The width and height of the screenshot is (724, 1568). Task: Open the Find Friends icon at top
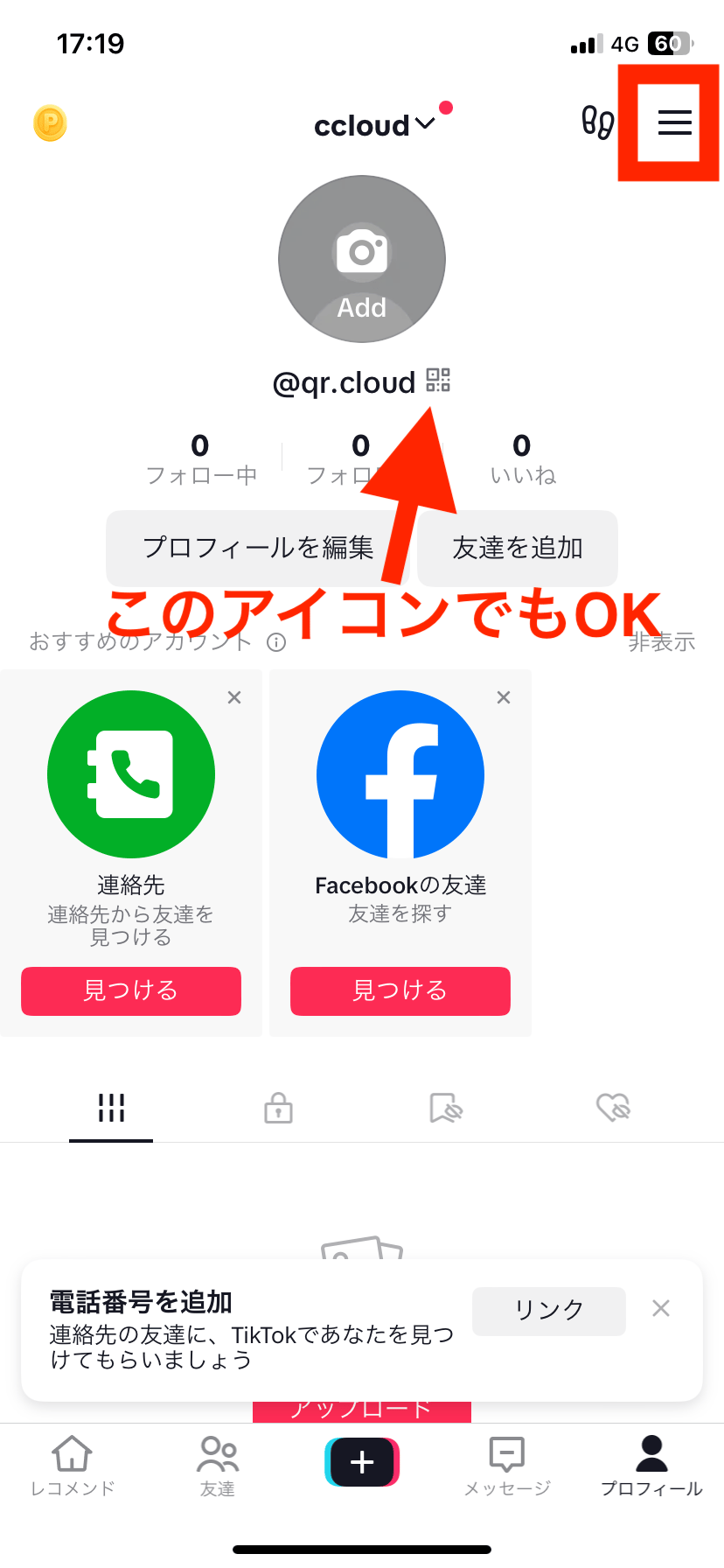pyautogui.click(x=597, y=124)
